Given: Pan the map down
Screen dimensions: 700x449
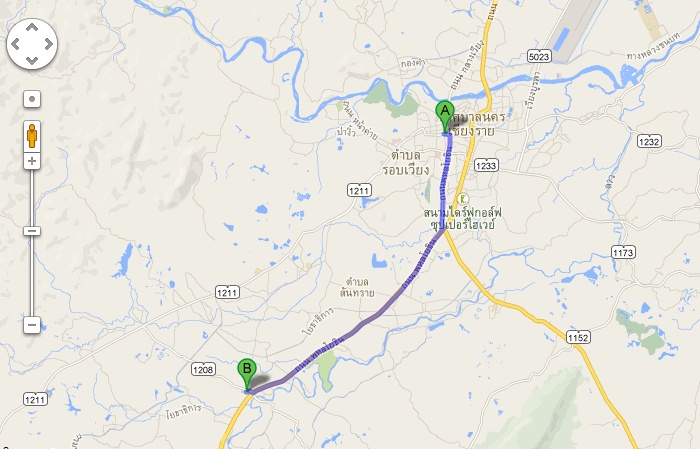Looking at the screenshot, I should (x=32, y=60).
